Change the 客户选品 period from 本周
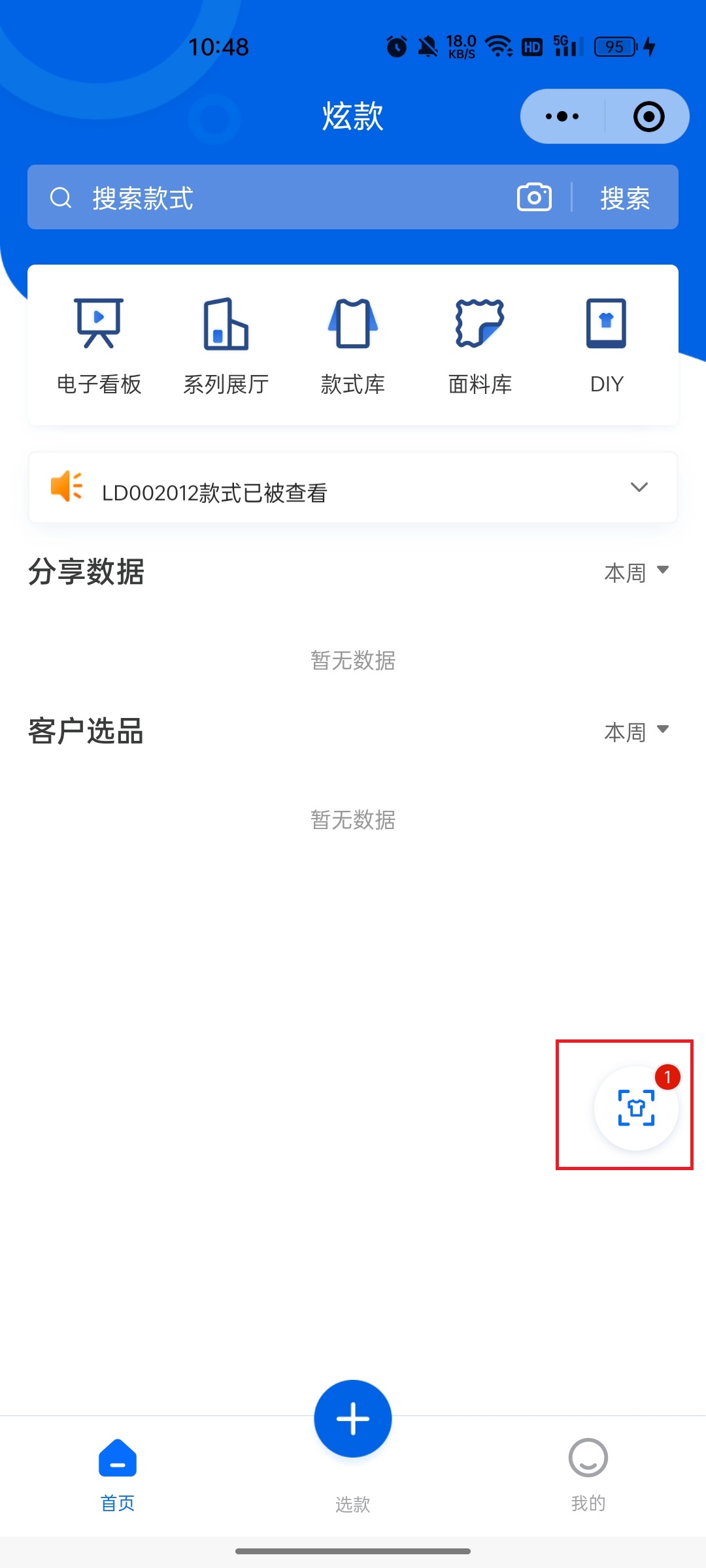The height and width of the screenshot is (1568, 706). point(636,732)
